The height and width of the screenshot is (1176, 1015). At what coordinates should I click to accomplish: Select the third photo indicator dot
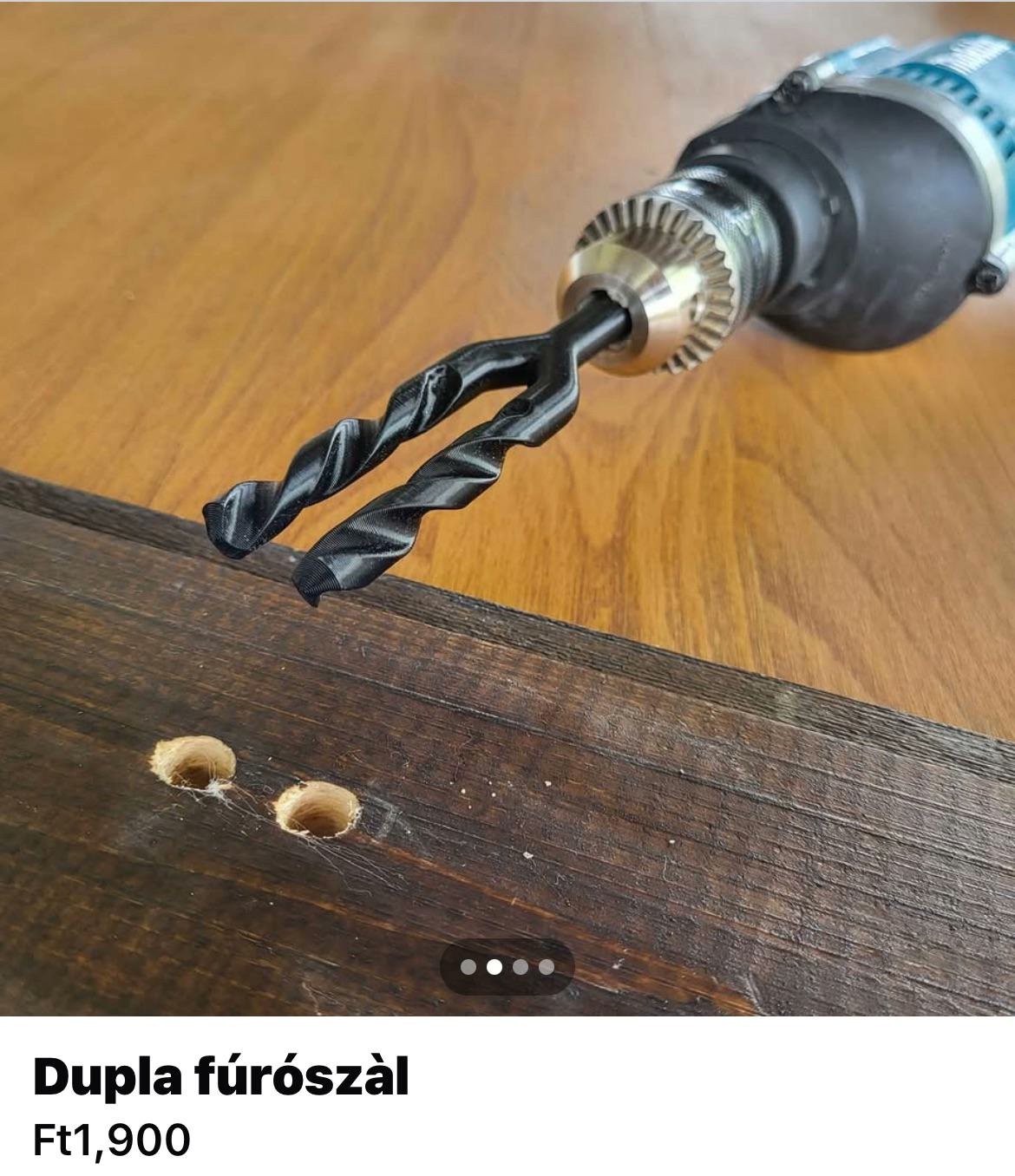521,967
